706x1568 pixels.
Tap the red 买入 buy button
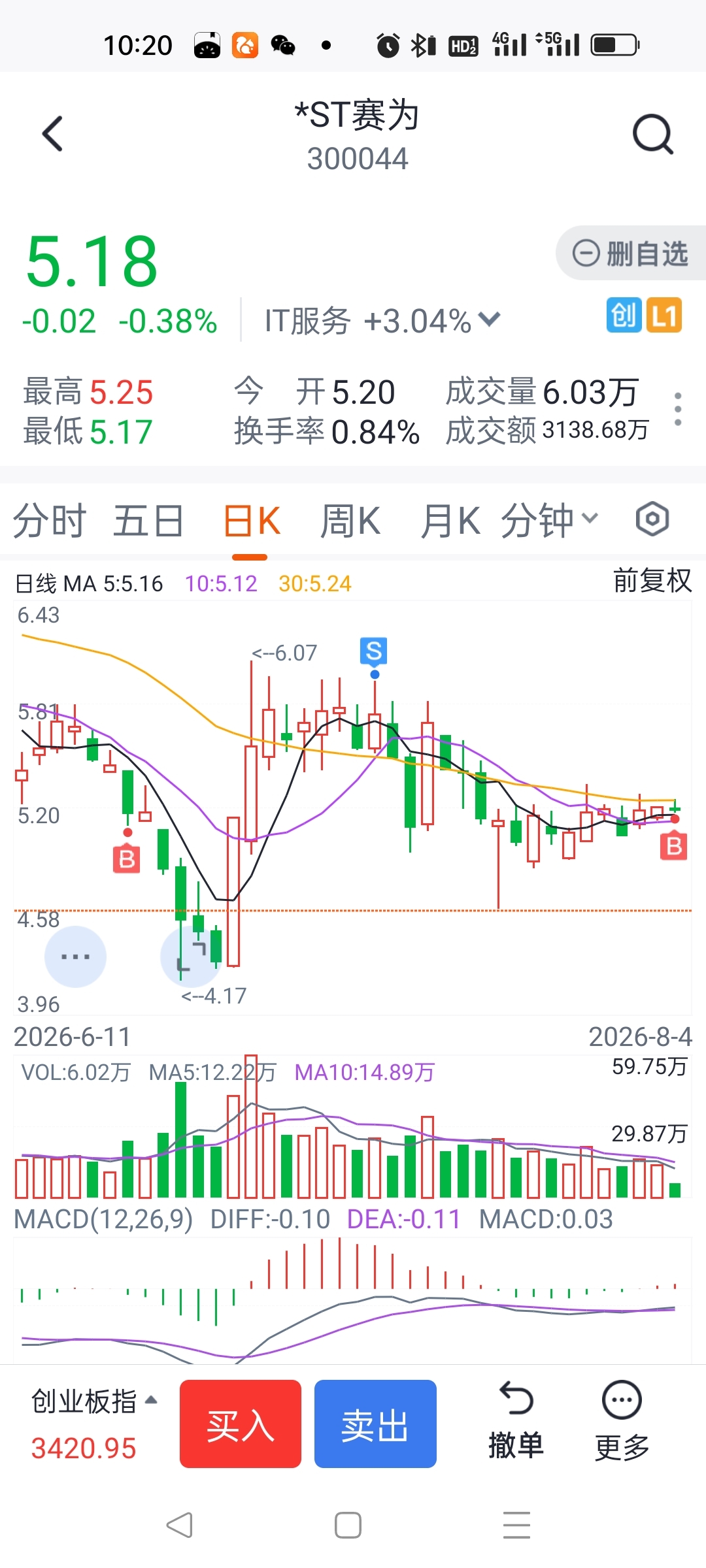pos(241,1424)
